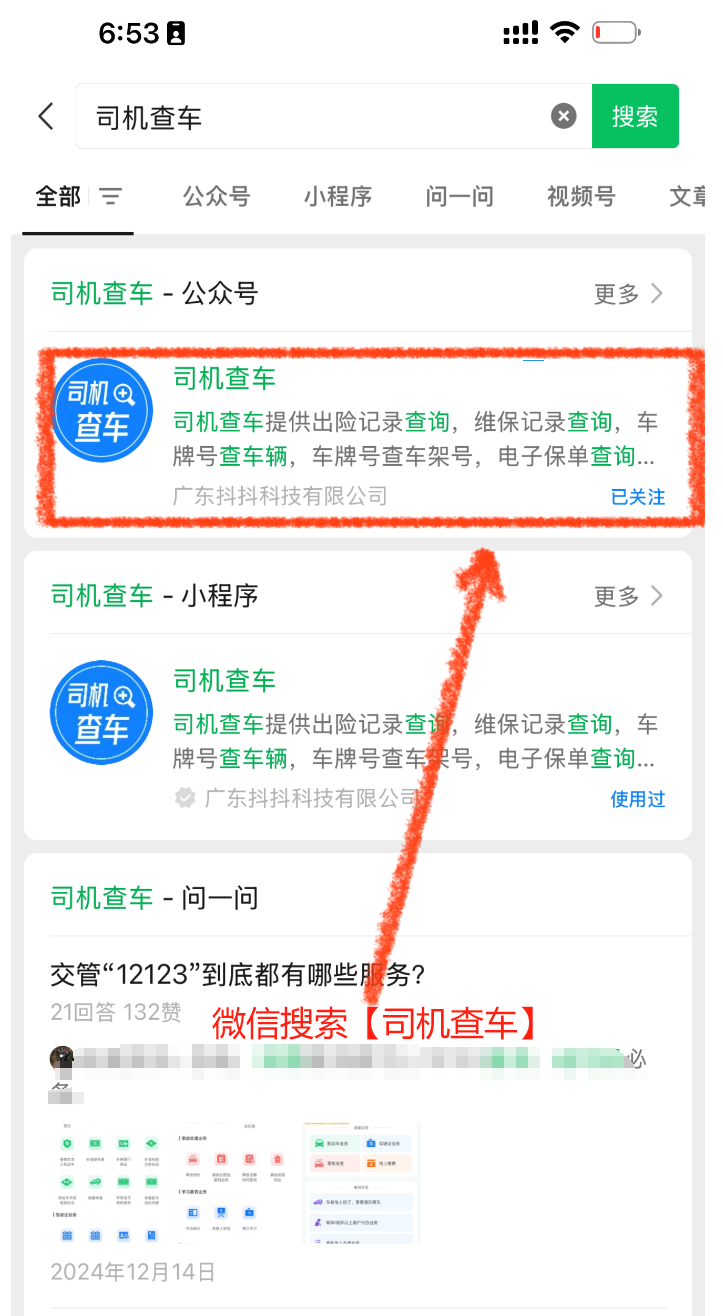Open the filter icon next to 全部
Image resolution: width=723 pixels, height=1316 pixels.
point(111,196)
